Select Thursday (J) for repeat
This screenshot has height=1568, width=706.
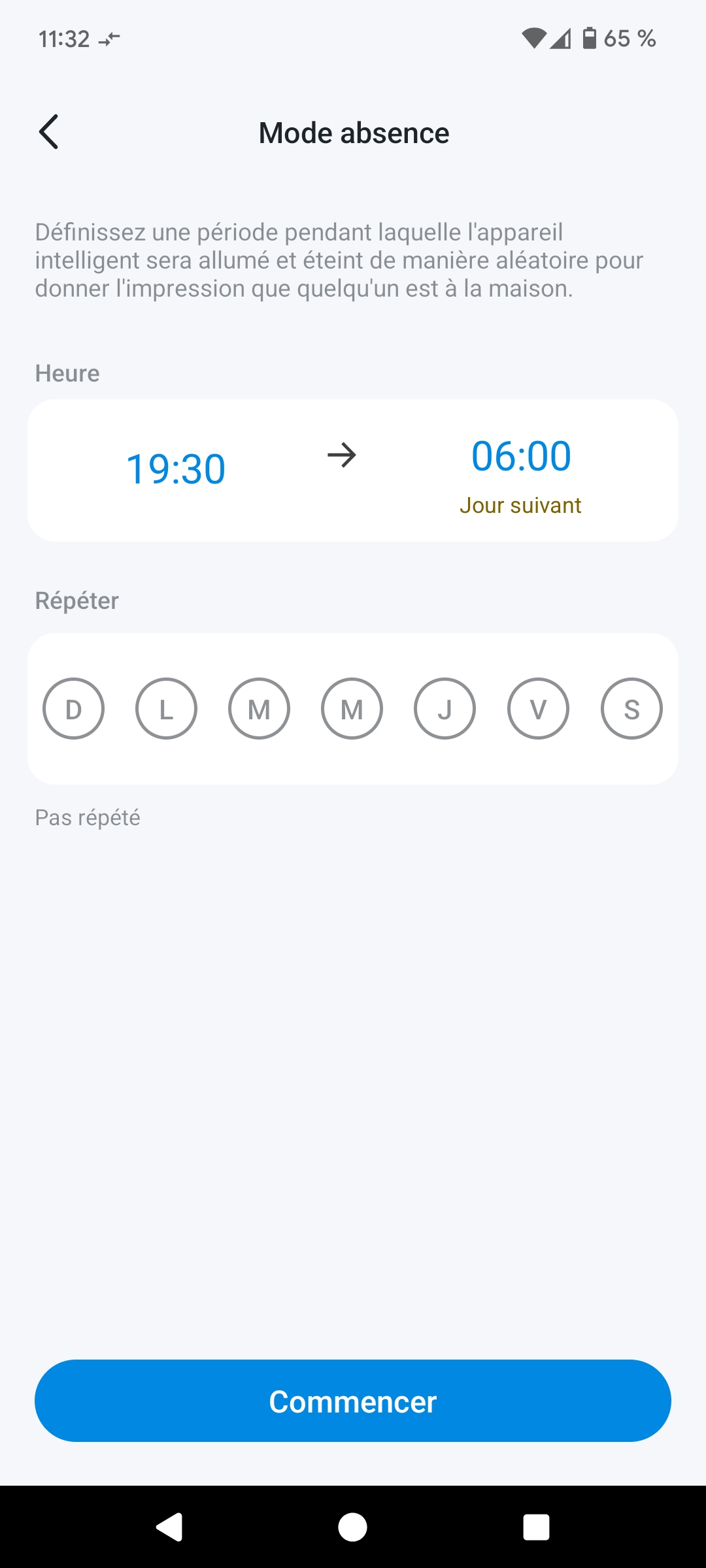[x=445, y=709]
